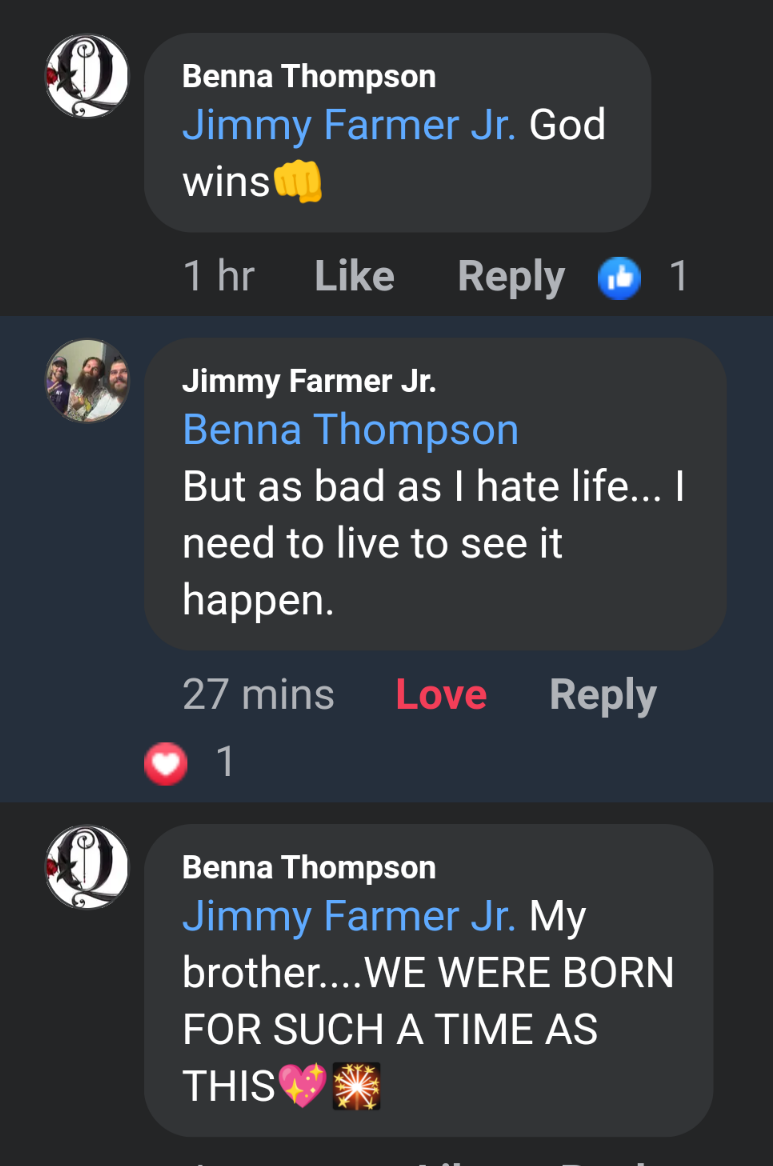The width and height of the screenshot is (773, 1166).
Task: Open the blue Benna Thompson mention in Jimmy's comment
Action: point(350,430)
